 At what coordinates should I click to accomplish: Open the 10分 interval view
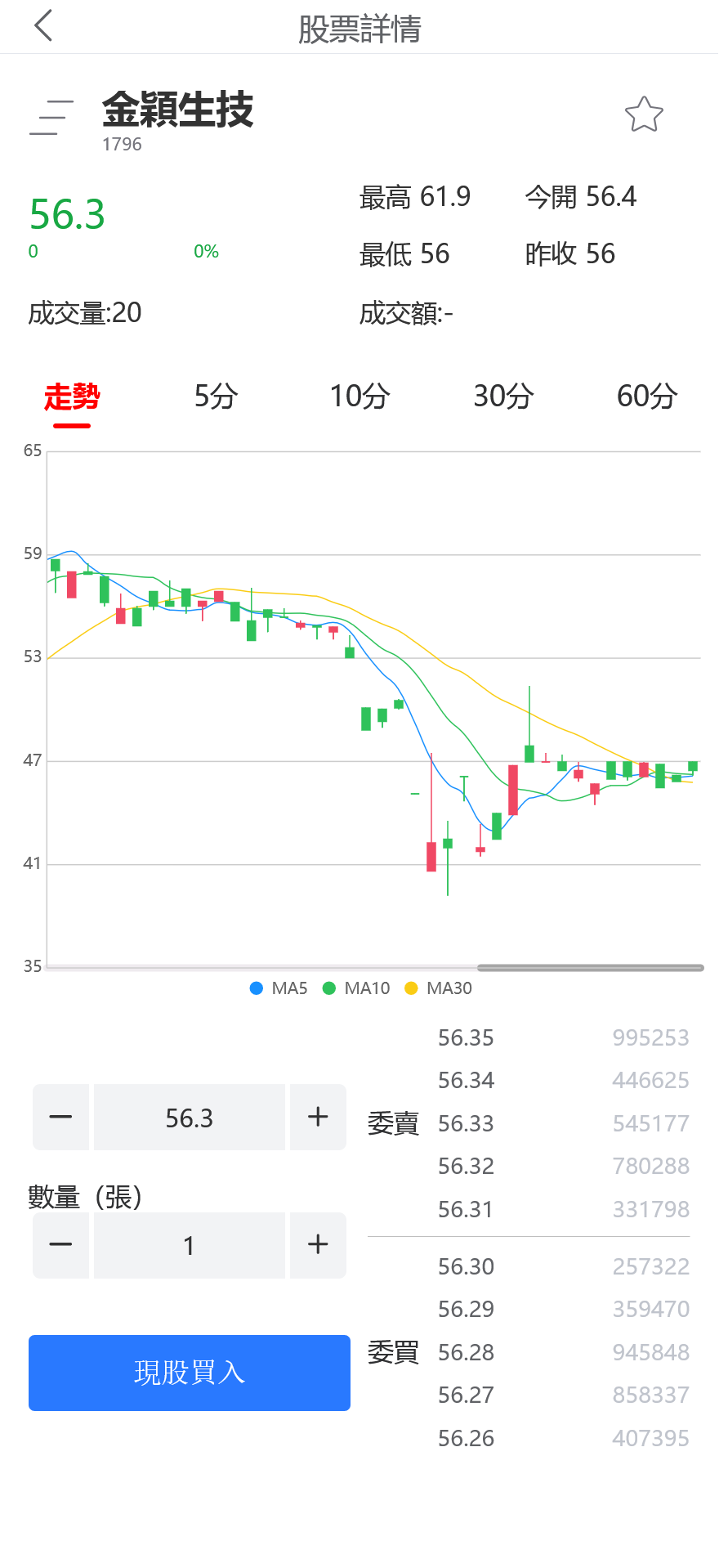click(359, 396)
